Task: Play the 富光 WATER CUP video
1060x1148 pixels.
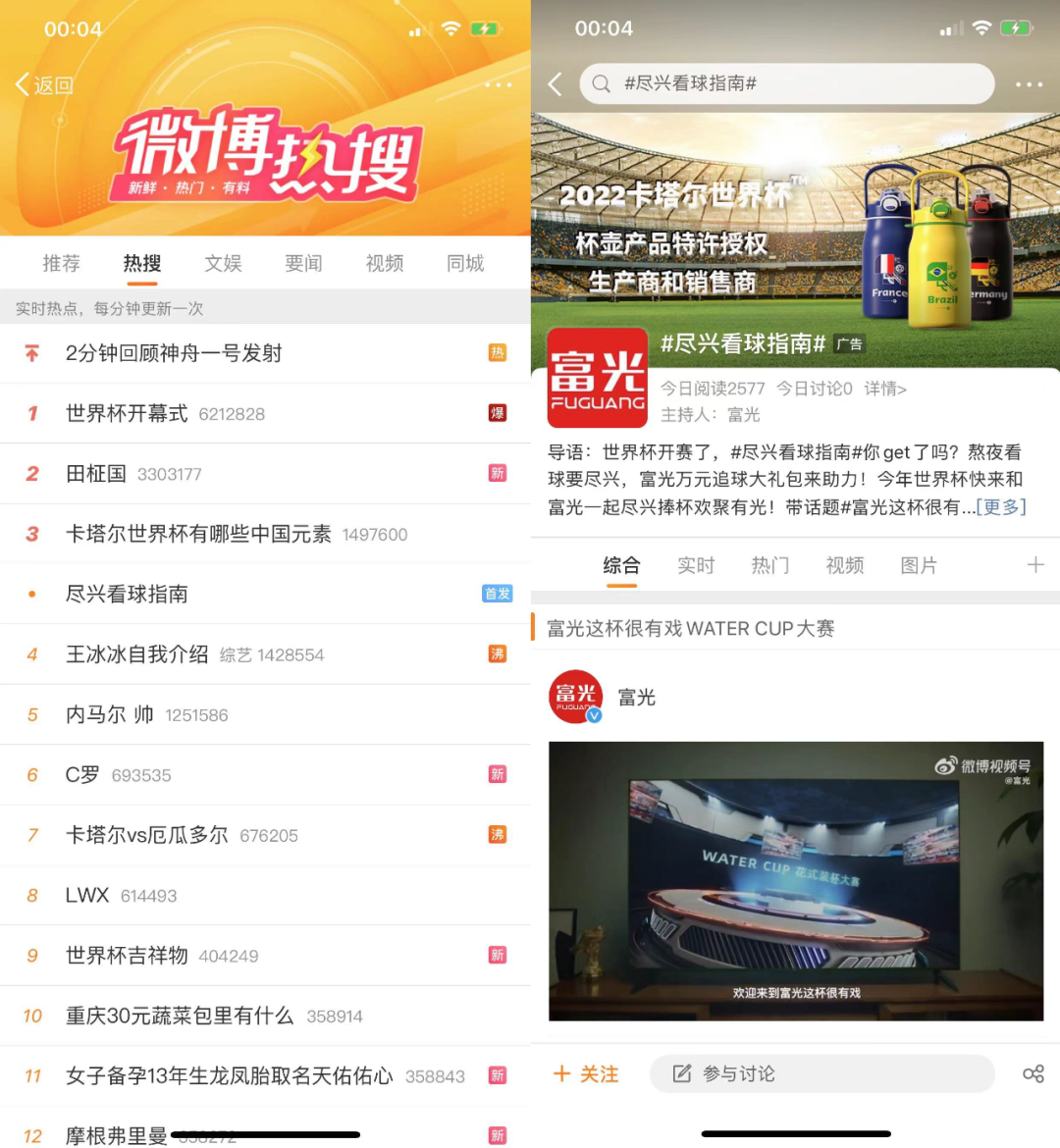Action: pyautogui.click(x=796, y=881)
